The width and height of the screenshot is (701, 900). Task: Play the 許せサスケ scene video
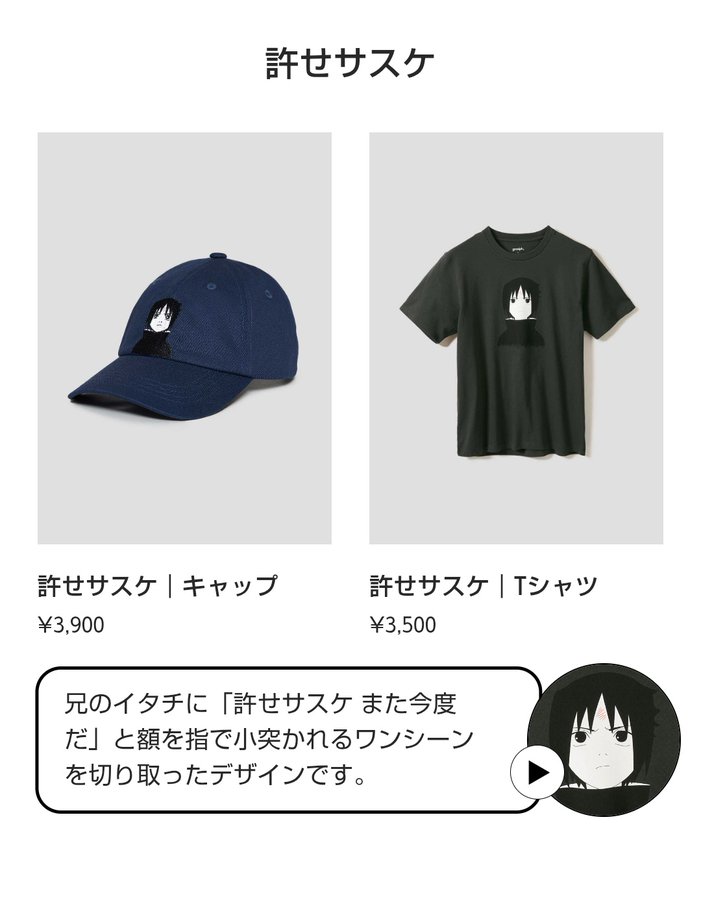(x=537, y=772)
